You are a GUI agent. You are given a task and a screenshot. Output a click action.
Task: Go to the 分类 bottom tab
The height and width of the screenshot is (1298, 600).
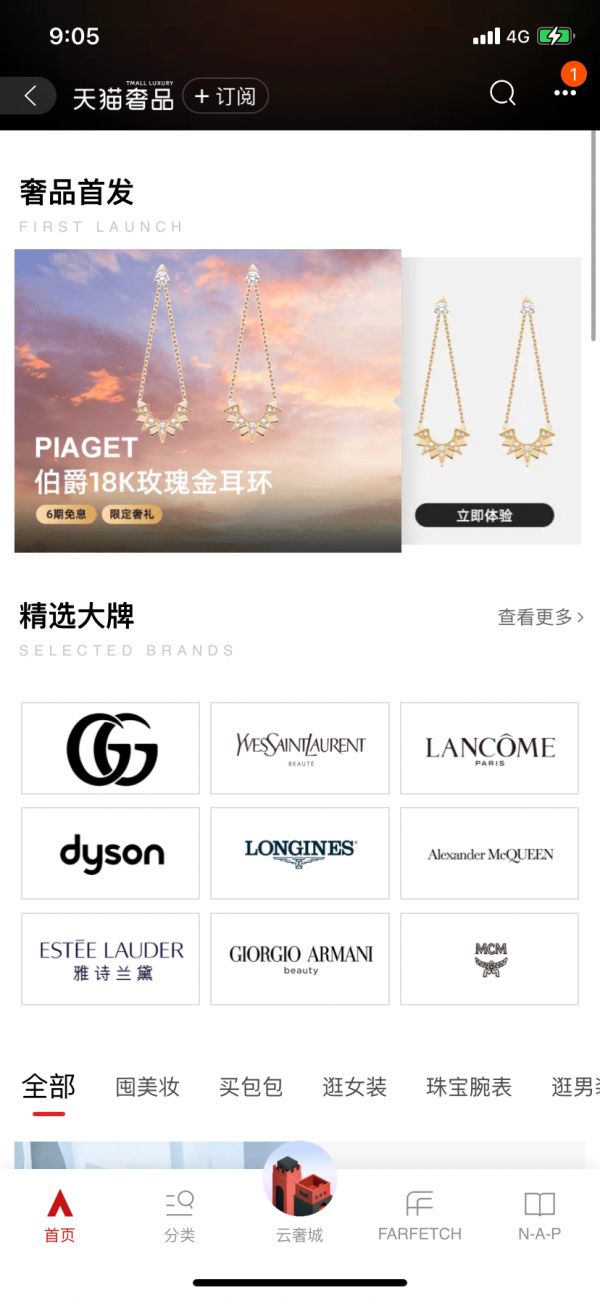(x=180, y=1215)
